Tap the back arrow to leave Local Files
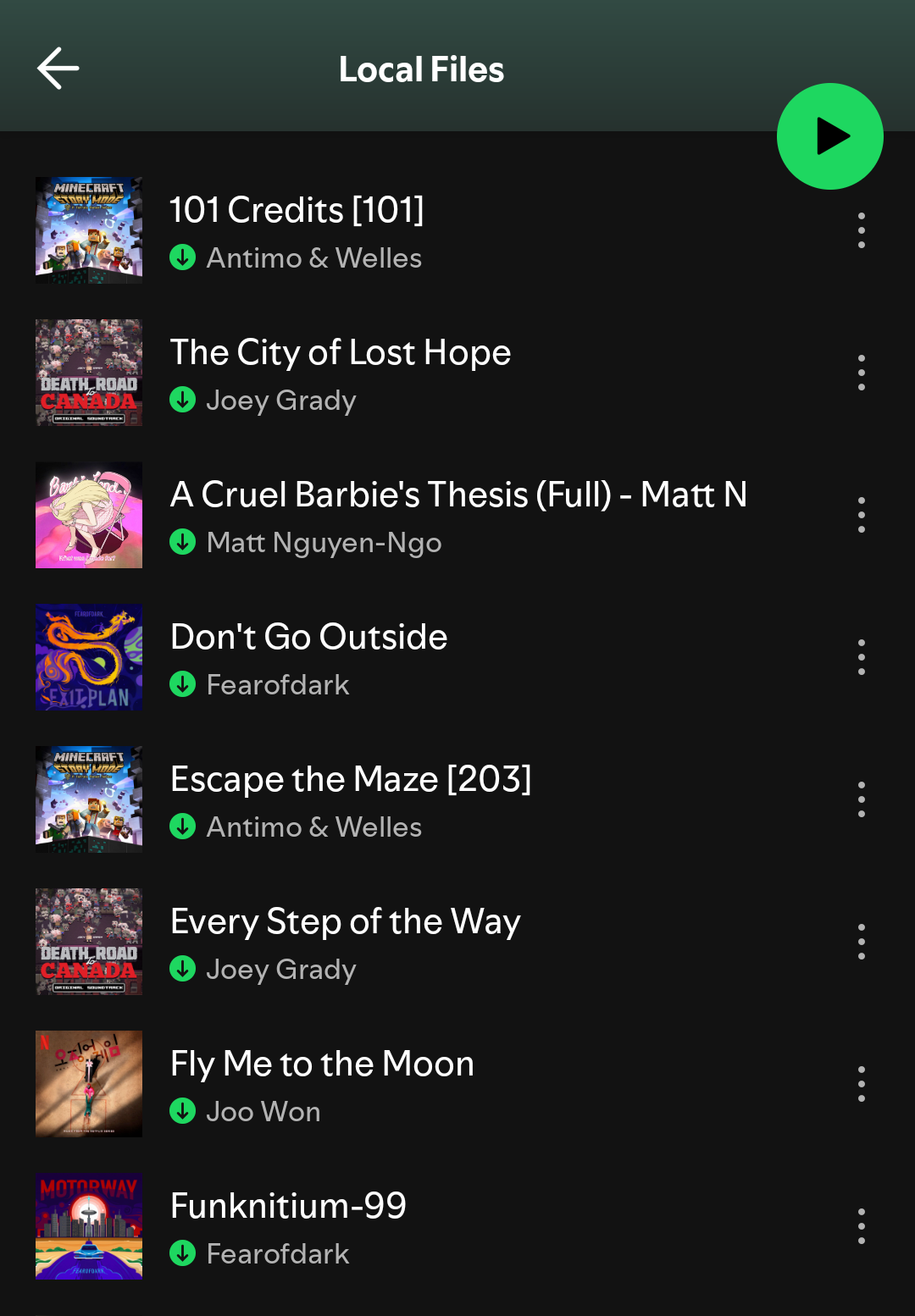915x1316 pixels. [x=57, y=68]
